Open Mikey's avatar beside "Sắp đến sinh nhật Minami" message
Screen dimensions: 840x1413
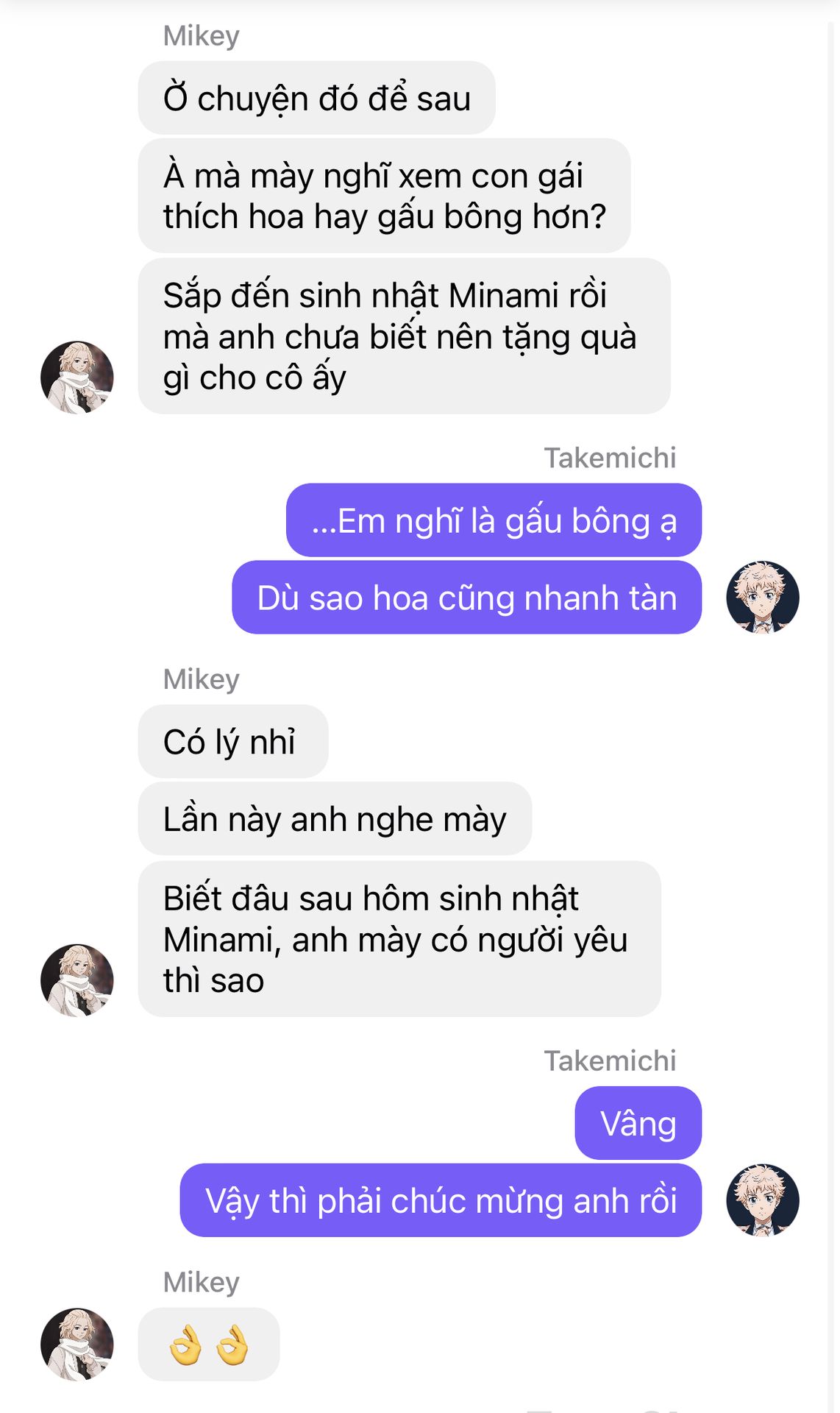point(77,377)
